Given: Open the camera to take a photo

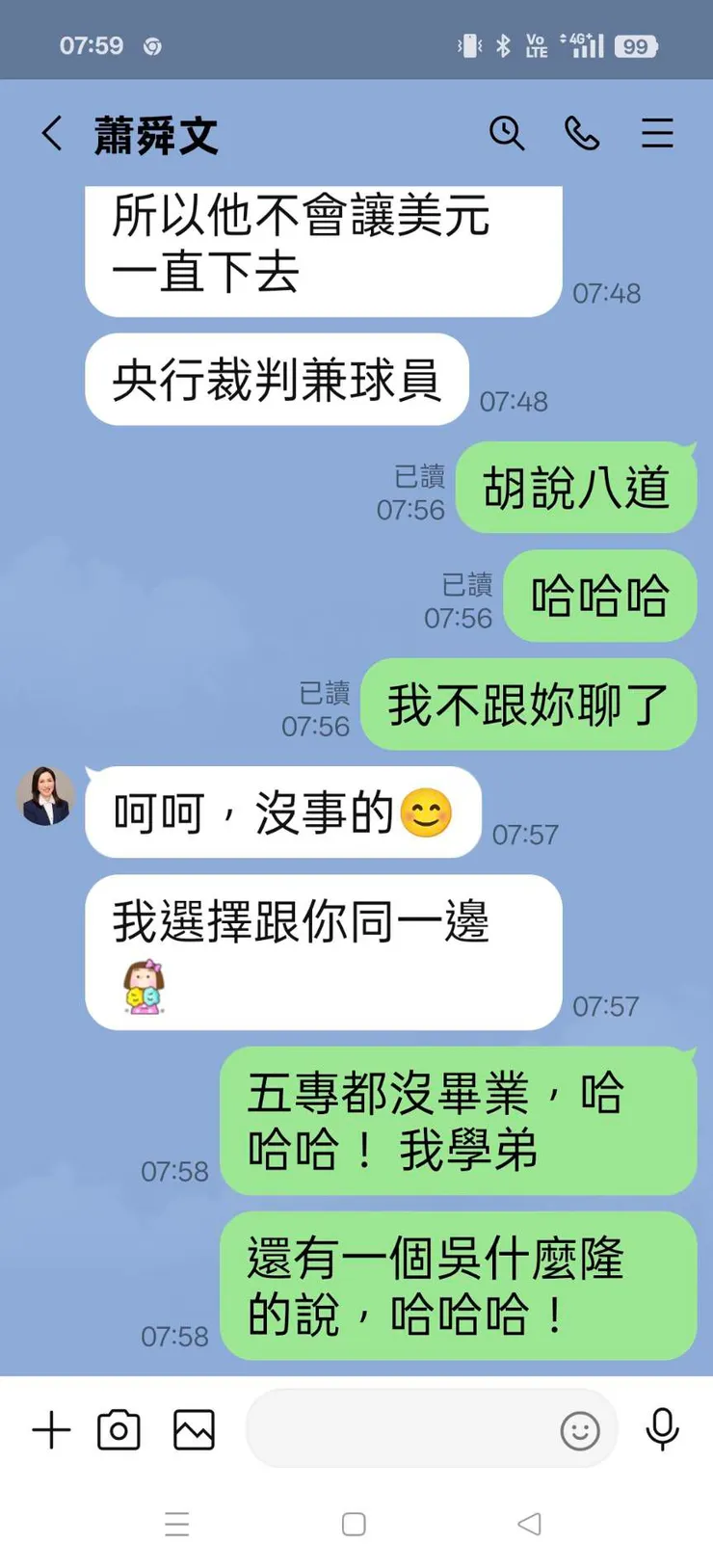Looking at the screenshot, I should [119, 1430].
